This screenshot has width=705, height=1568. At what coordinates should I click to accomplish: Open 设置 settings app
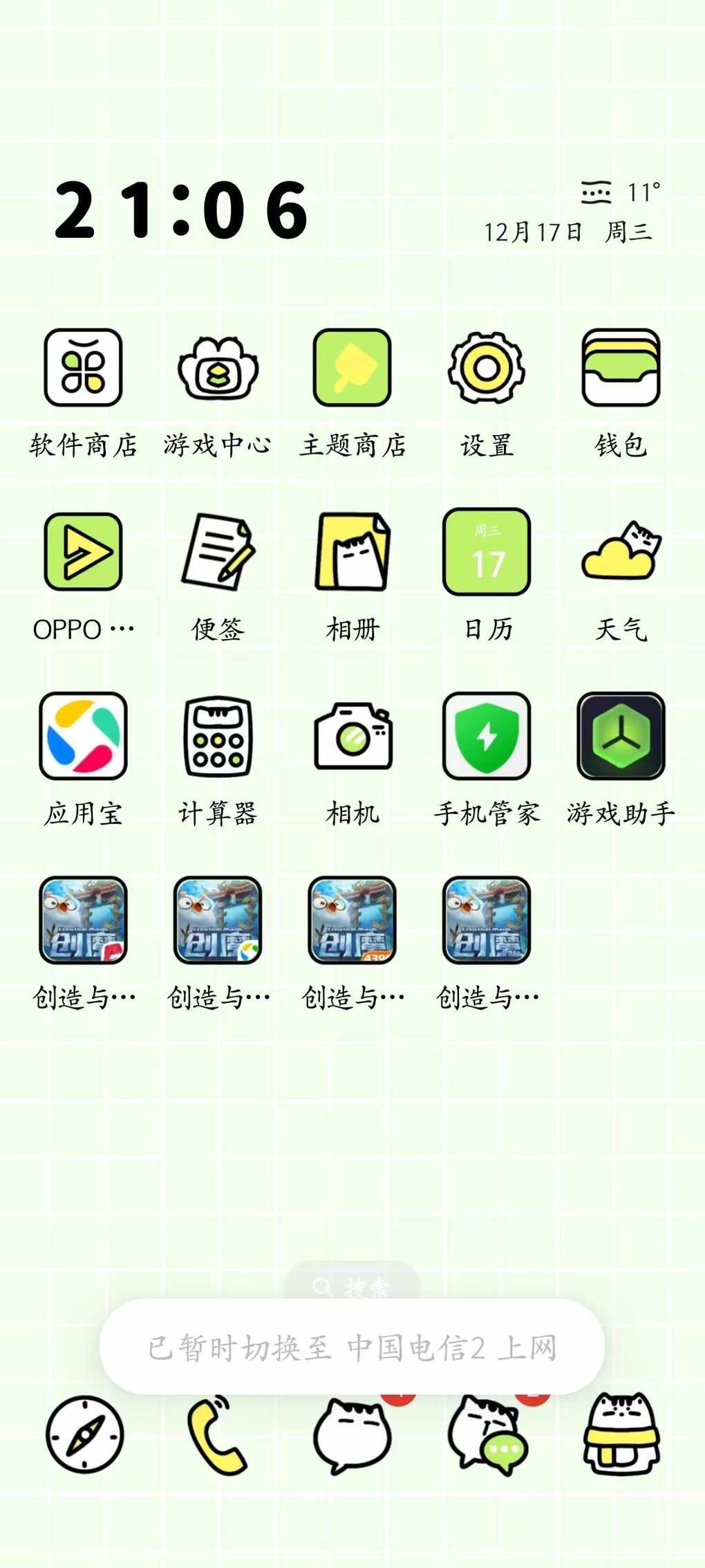pos(487,368)
